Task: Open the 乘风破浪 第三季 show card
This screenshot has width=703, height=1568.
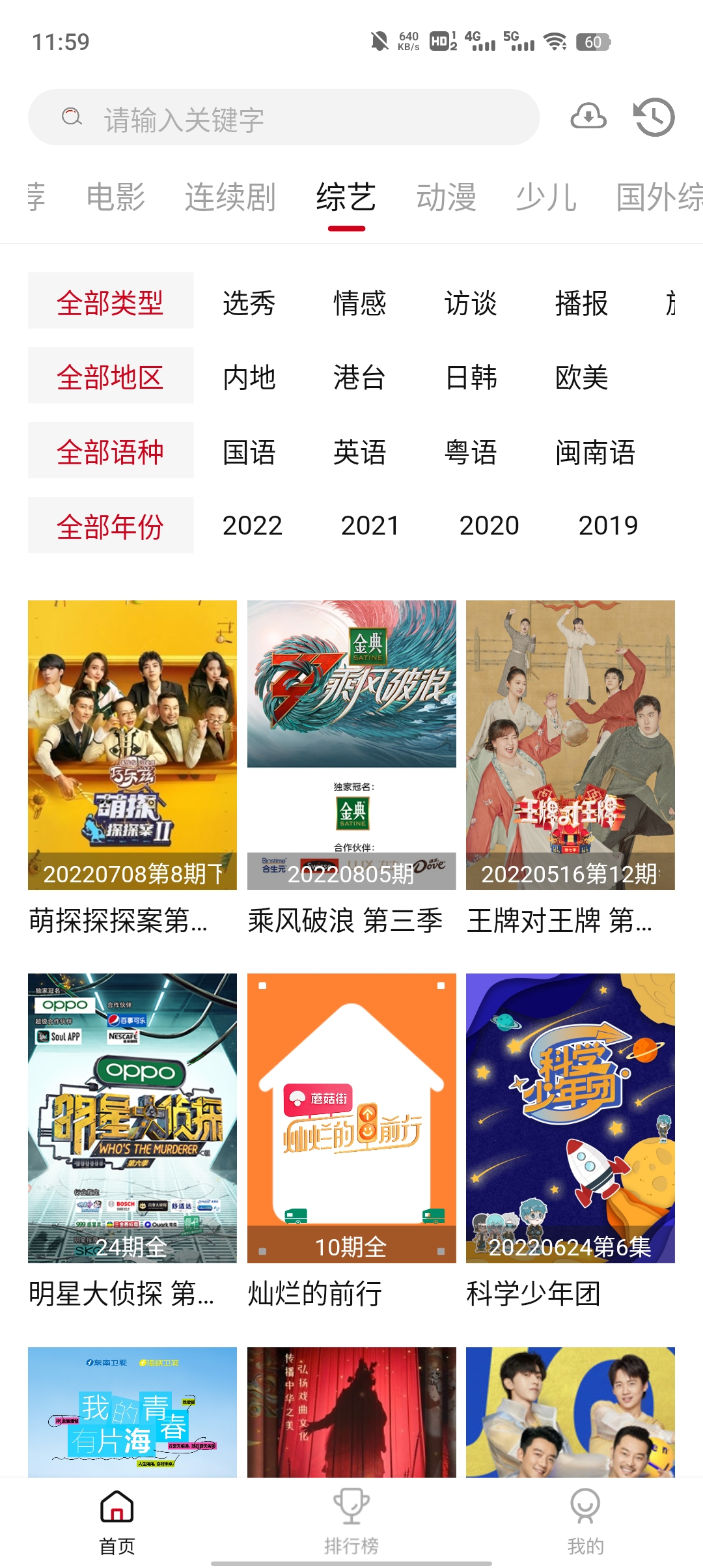Action: [x=351, y=745]
